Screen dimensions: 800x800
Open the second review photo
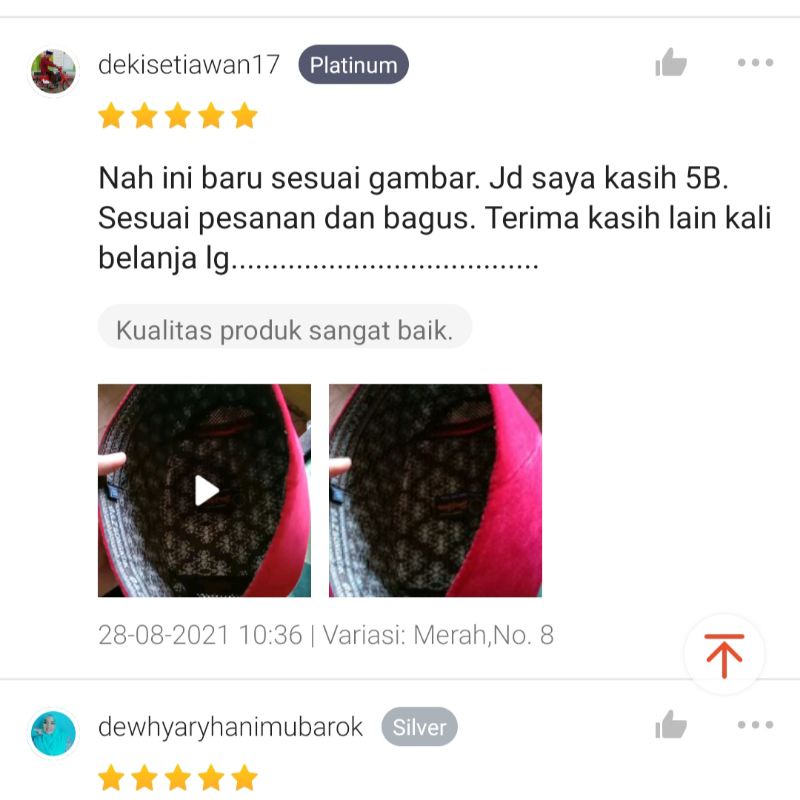[435, 490]
